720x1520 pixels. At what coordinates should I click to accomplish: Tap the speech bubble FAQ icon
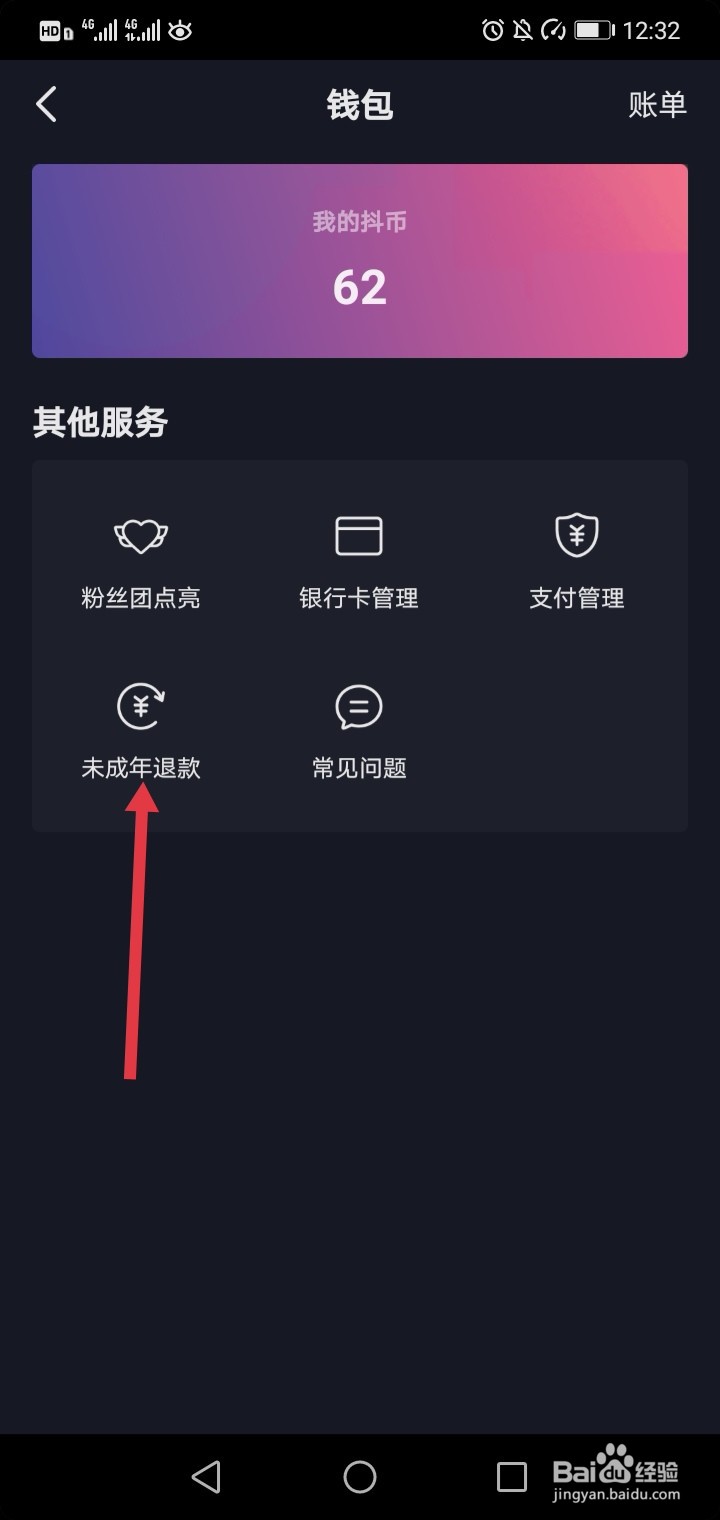pos(359,707)
